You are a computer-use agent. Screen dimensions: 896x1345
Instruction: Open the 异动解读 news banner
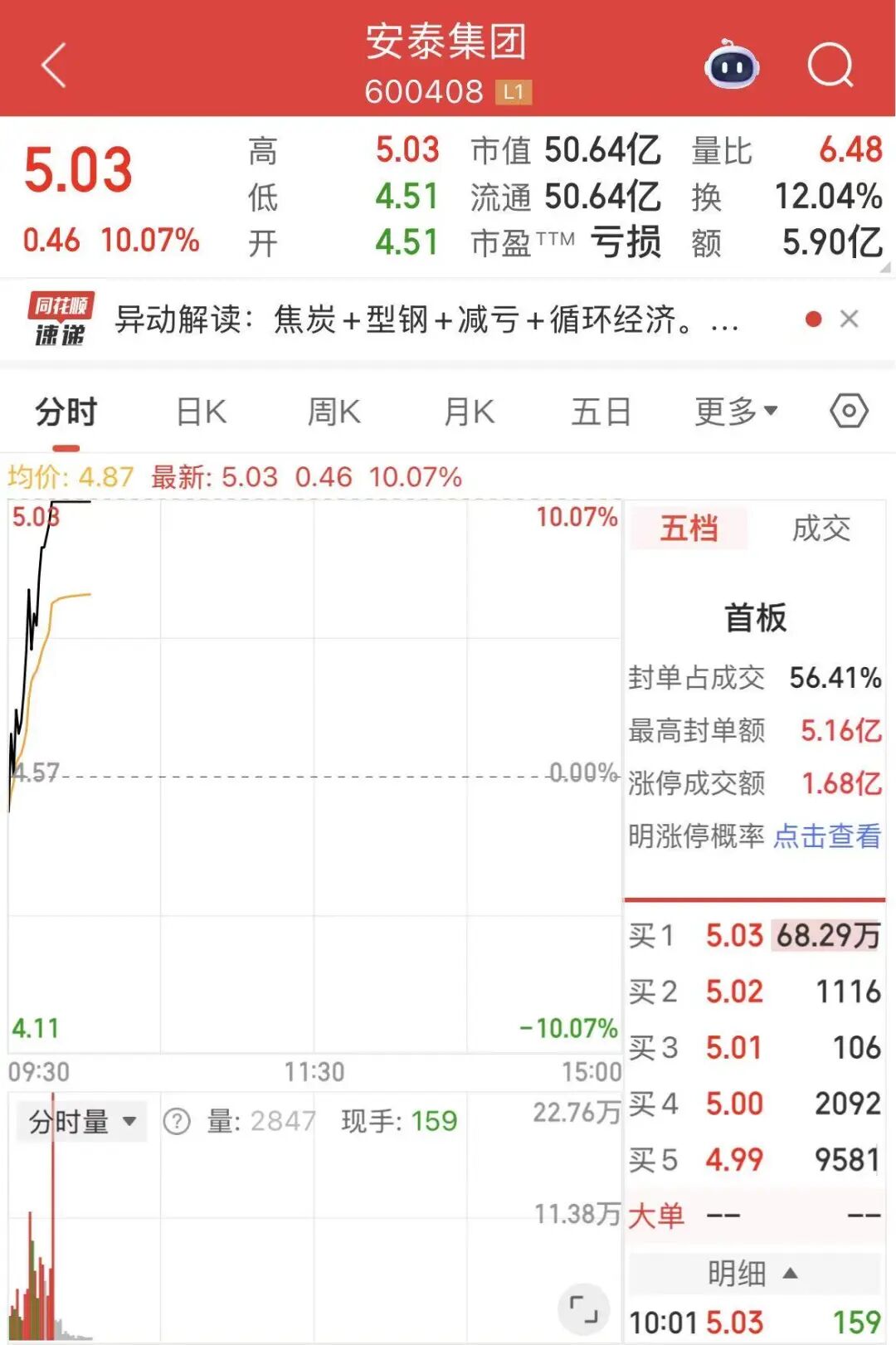click(415, 319)
